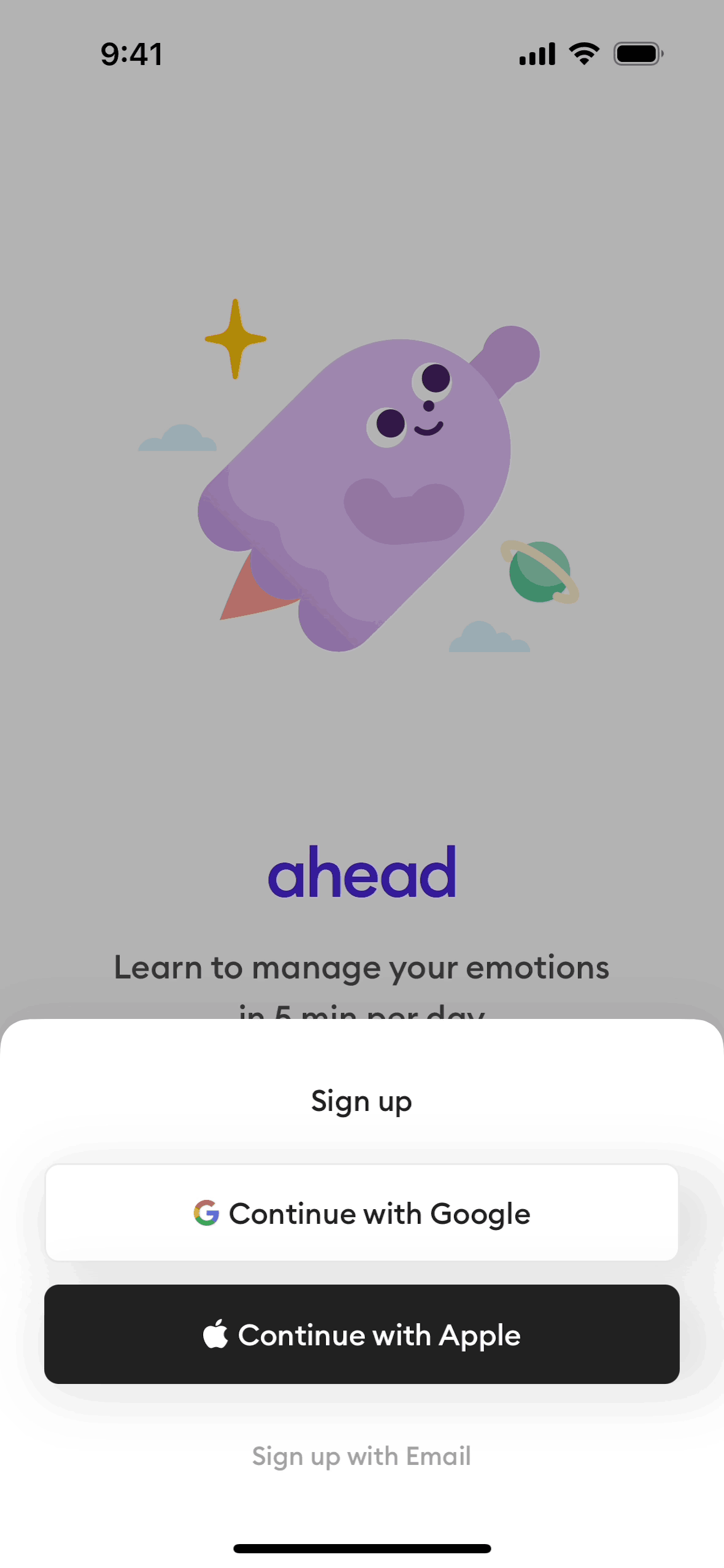Select Sign up with Email
724x1568 pixels.
(x=361, y=1456)
